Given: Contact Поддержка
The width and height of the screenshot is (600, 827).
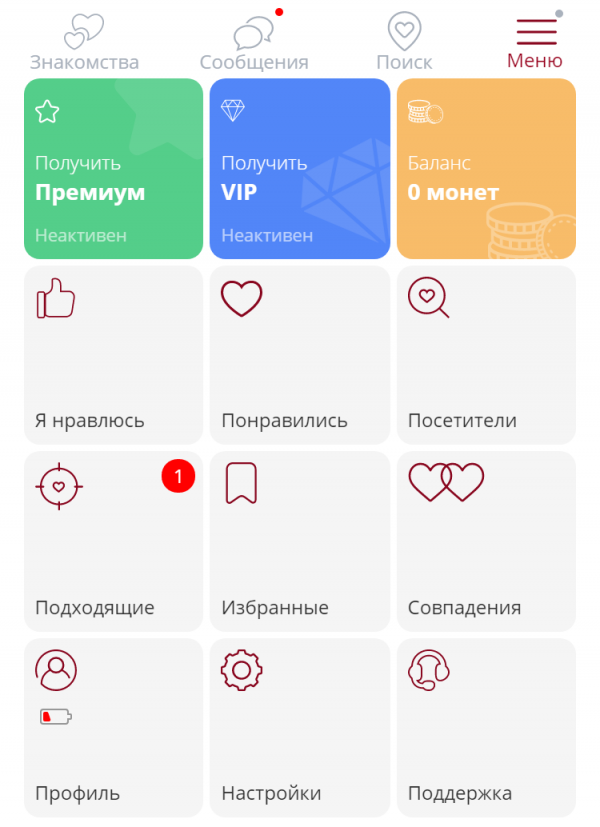Looking at the screenshot, I should point(486,727).
